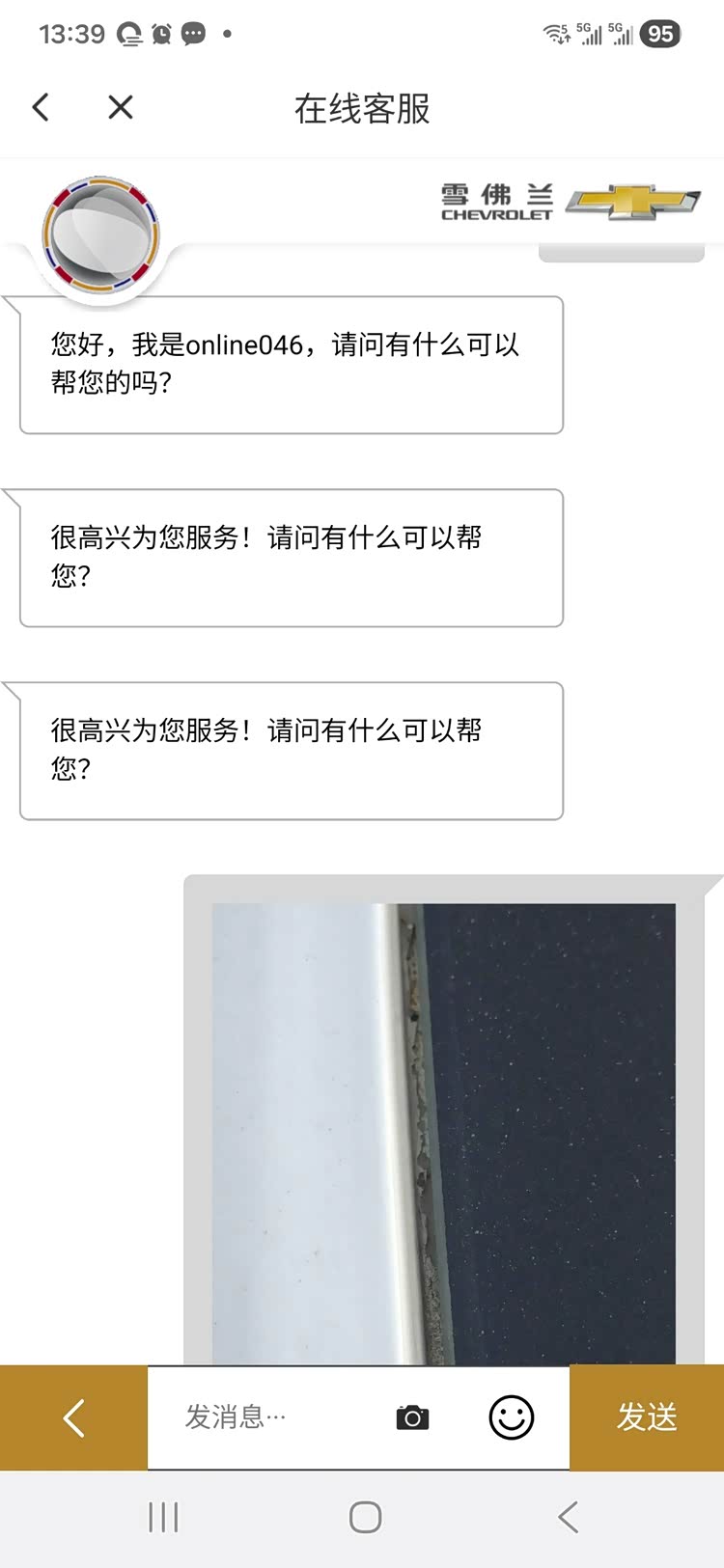This screenshot has height=1568, width=724.
Task: Send the message with 发送
Action: point(647,1417)
